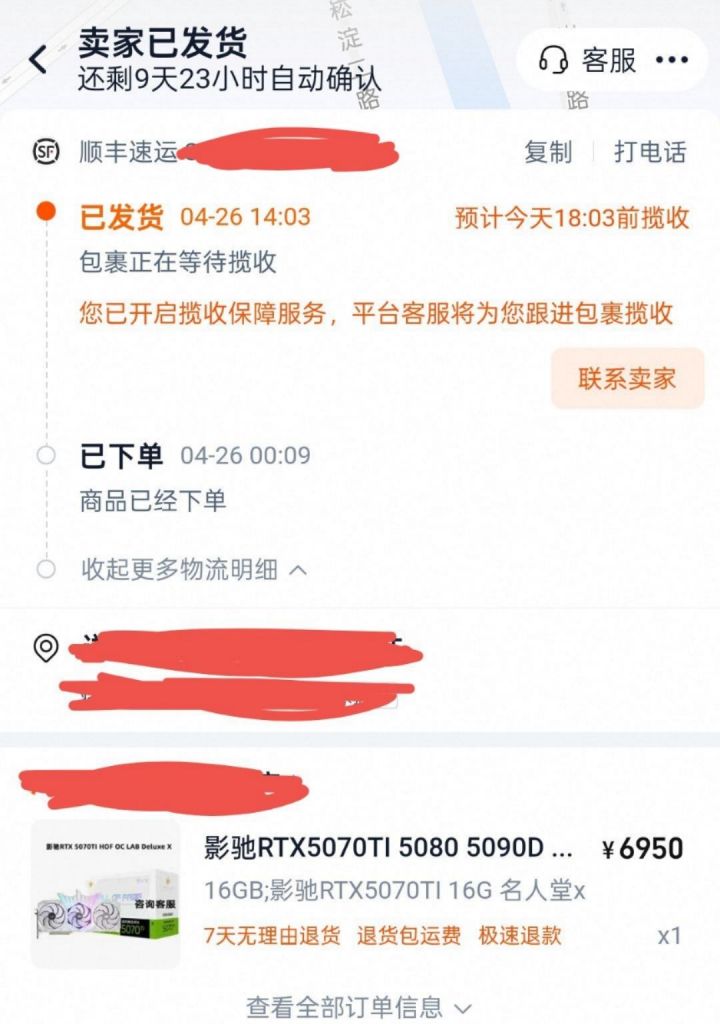This screenshot has height=1024, width=720.
Task: Tap the 联系卖家 button
Action: coord(628,379)
